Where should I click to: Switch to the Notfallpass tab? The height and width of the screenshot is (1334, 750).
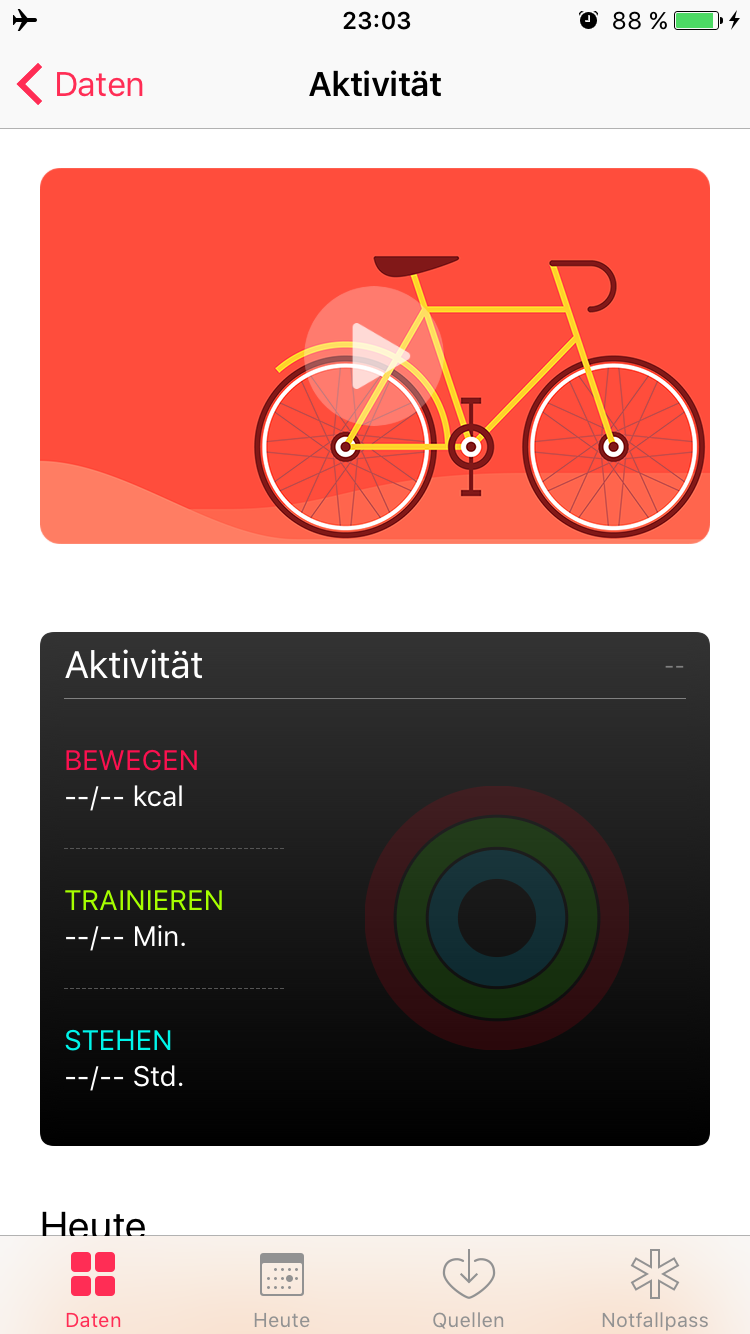tap(655, 1289)
